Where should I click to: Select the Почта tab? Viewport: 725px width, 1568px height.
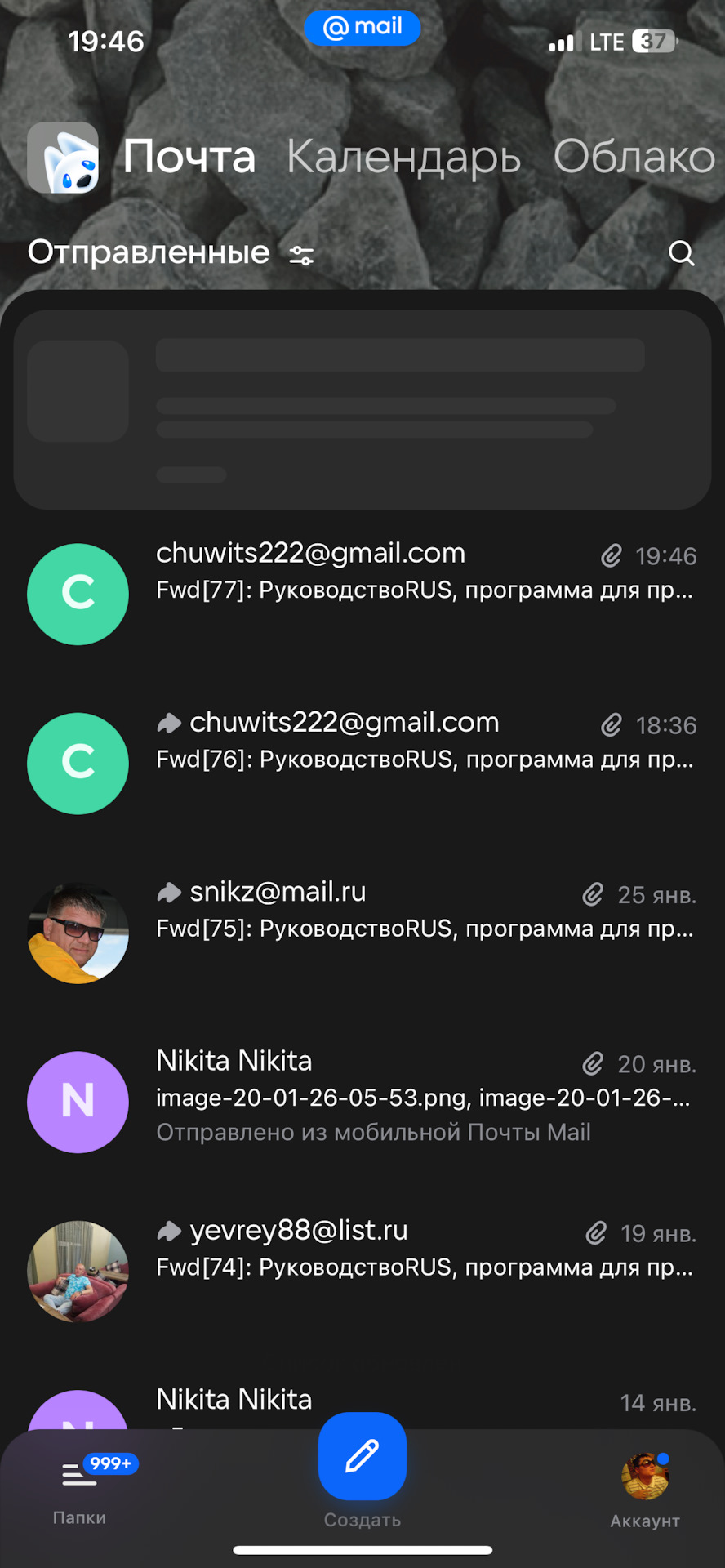pos(189,157)
